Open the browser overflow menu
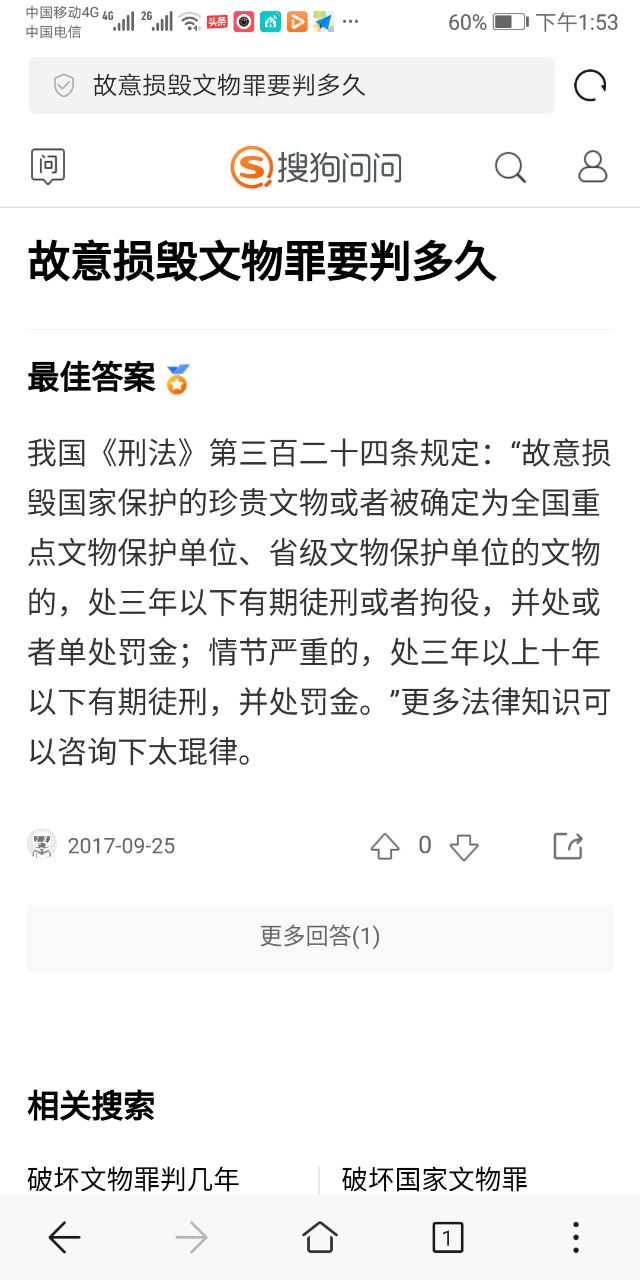640x1280 pixels. tap(576, 1238)
